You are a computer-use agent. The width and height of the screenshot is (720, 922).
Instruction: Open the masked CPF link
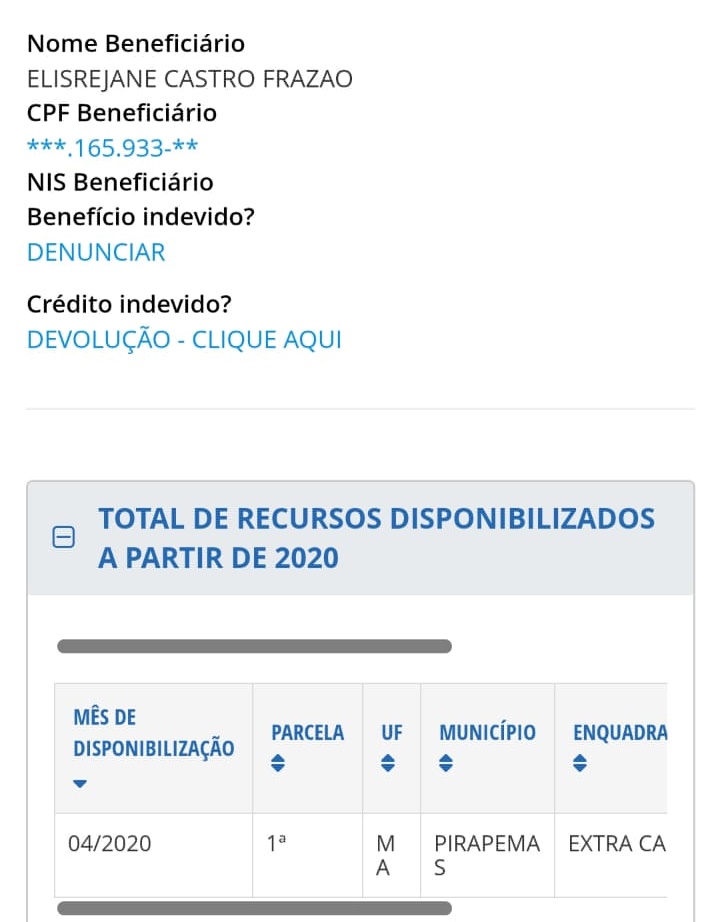[x=112, y=148]
